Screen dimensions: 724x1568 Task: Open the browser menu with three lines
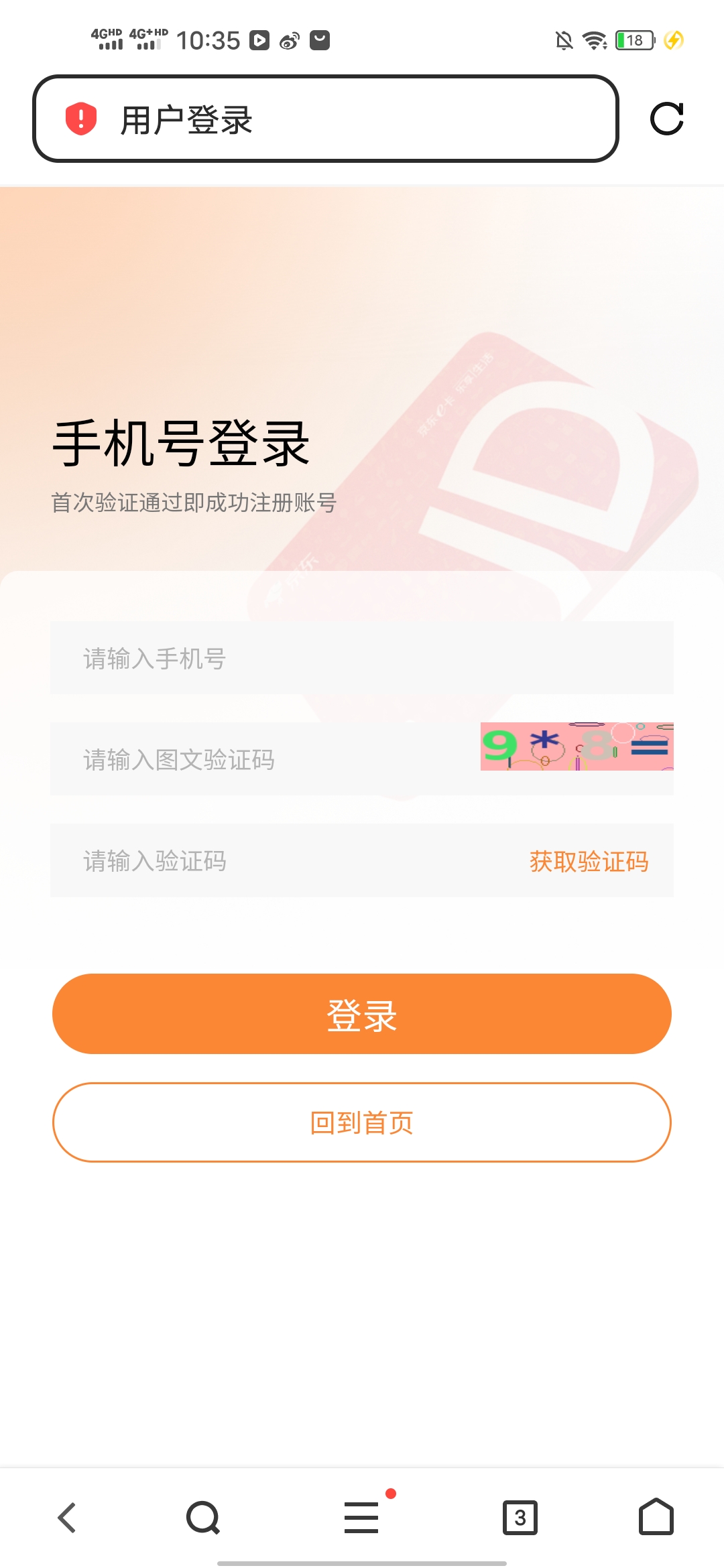tap(362, 1518)
